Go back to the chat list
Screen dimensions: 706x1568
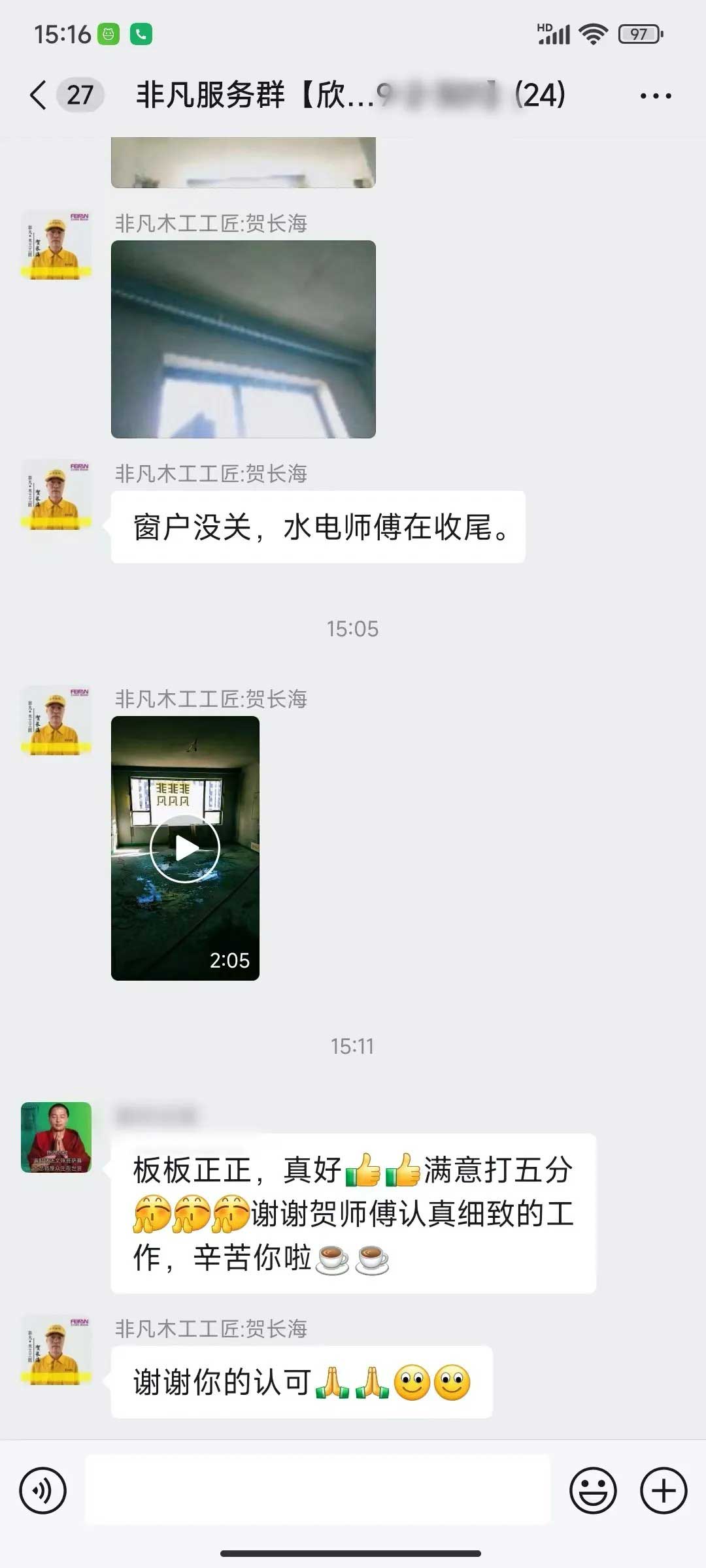[x=39, y=95]
